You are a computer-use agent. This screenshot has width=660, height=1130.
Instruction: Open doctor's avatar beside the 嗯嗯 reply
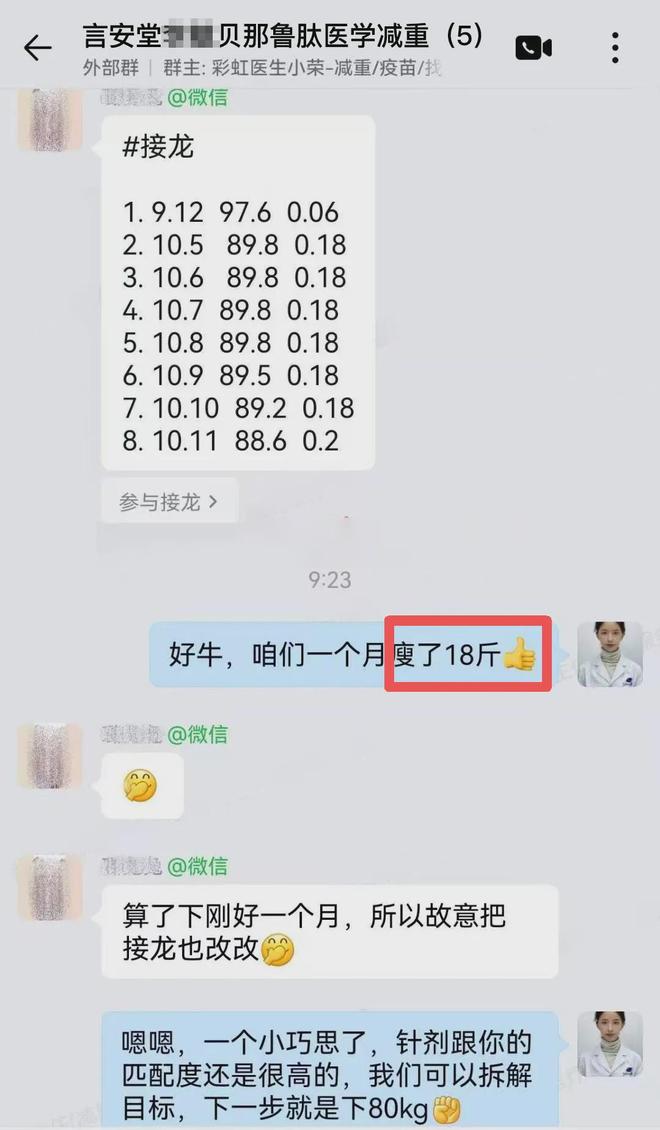pyautogui.click(x=610, y=1044)
